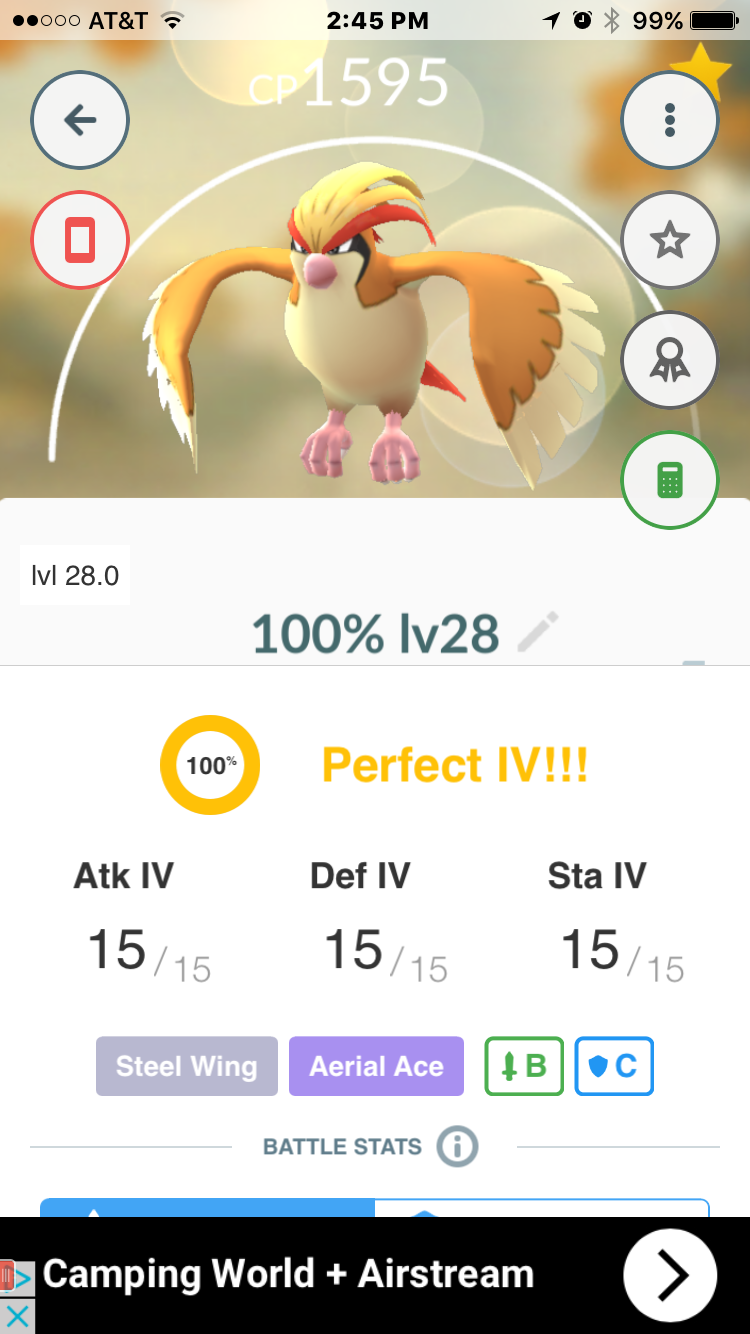
Task: Open the three-dot overflow menu
Action: click(669, 120)
